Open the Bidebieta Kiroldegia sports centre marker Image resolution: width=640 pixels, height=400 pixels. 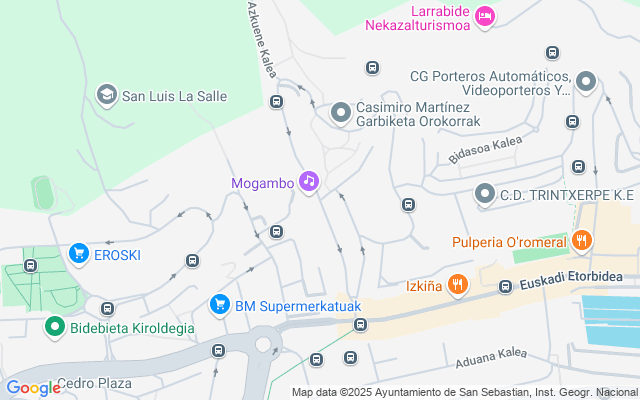55,326
